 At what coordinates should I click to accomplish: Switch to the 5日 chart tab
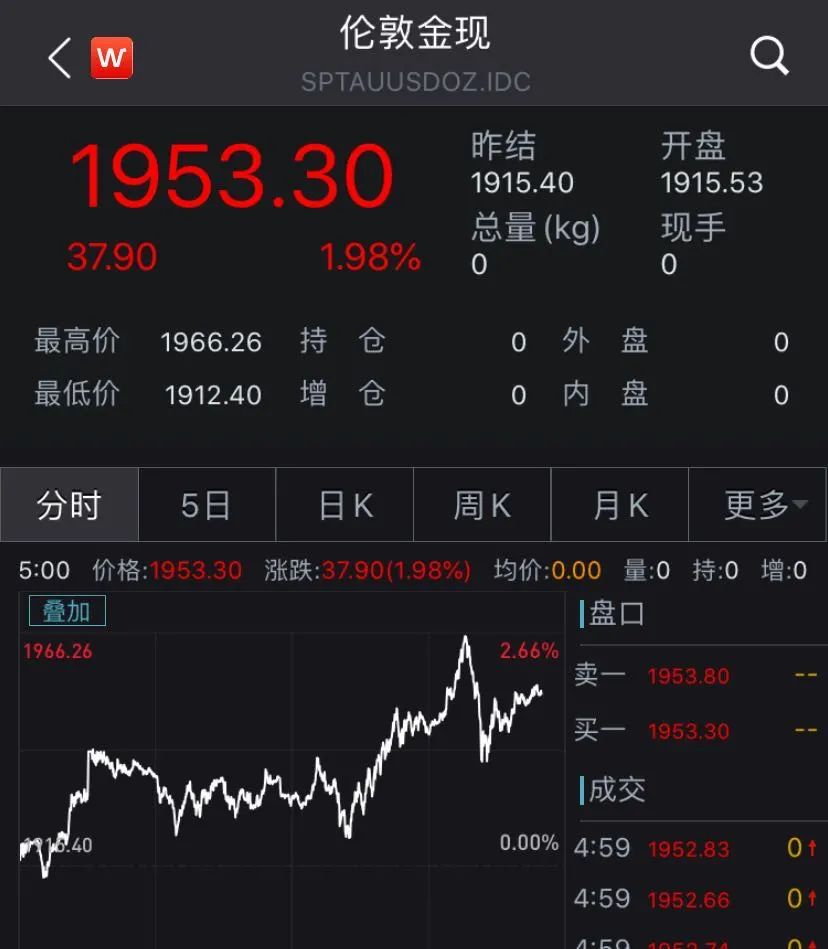(207, 504)
